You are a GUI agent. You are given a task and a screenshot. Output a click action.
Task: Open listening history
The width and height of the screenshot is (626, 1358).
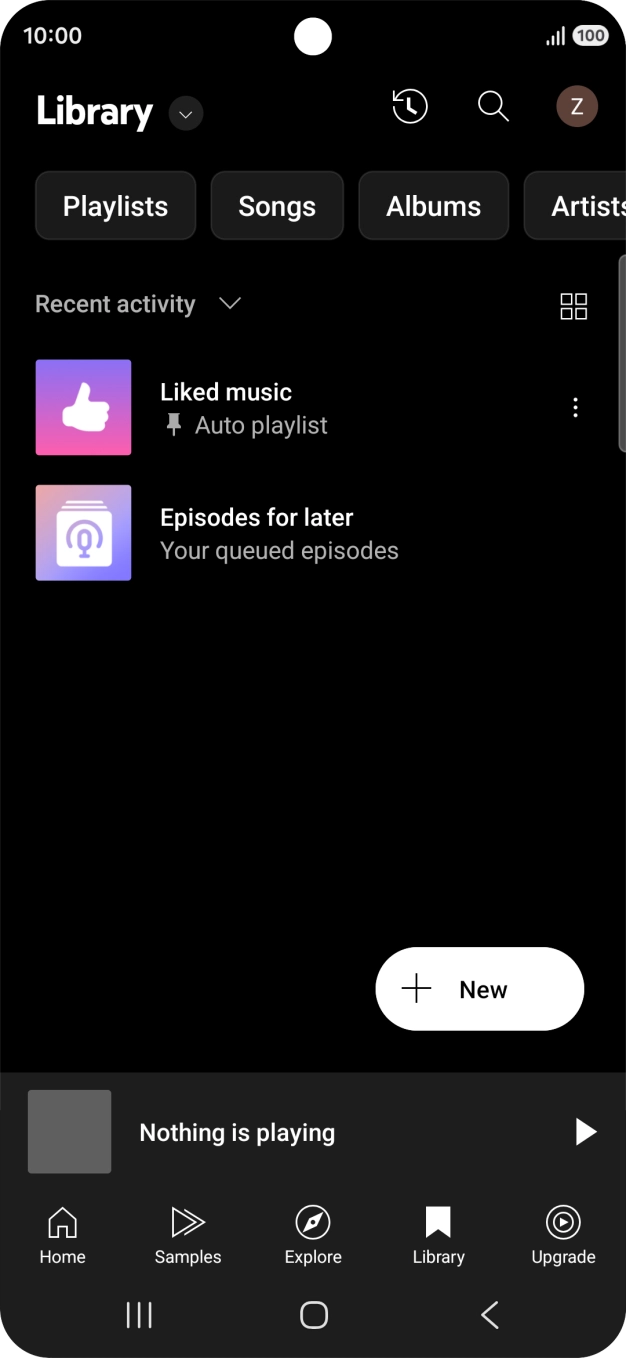click(x=410, y=106)
